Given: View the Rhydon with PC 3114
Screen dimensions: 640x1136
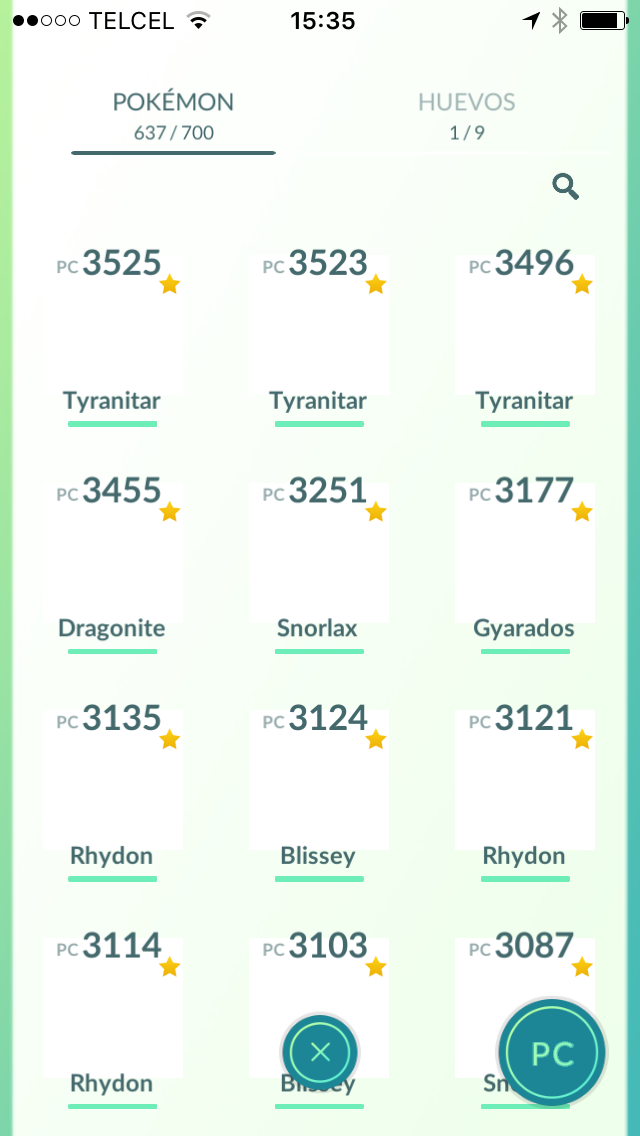Looking at the screenshot, I should (112, 1020).
